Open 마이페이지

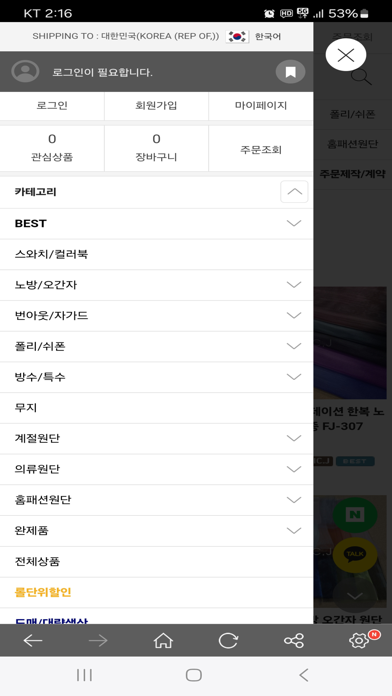[261, 106]
